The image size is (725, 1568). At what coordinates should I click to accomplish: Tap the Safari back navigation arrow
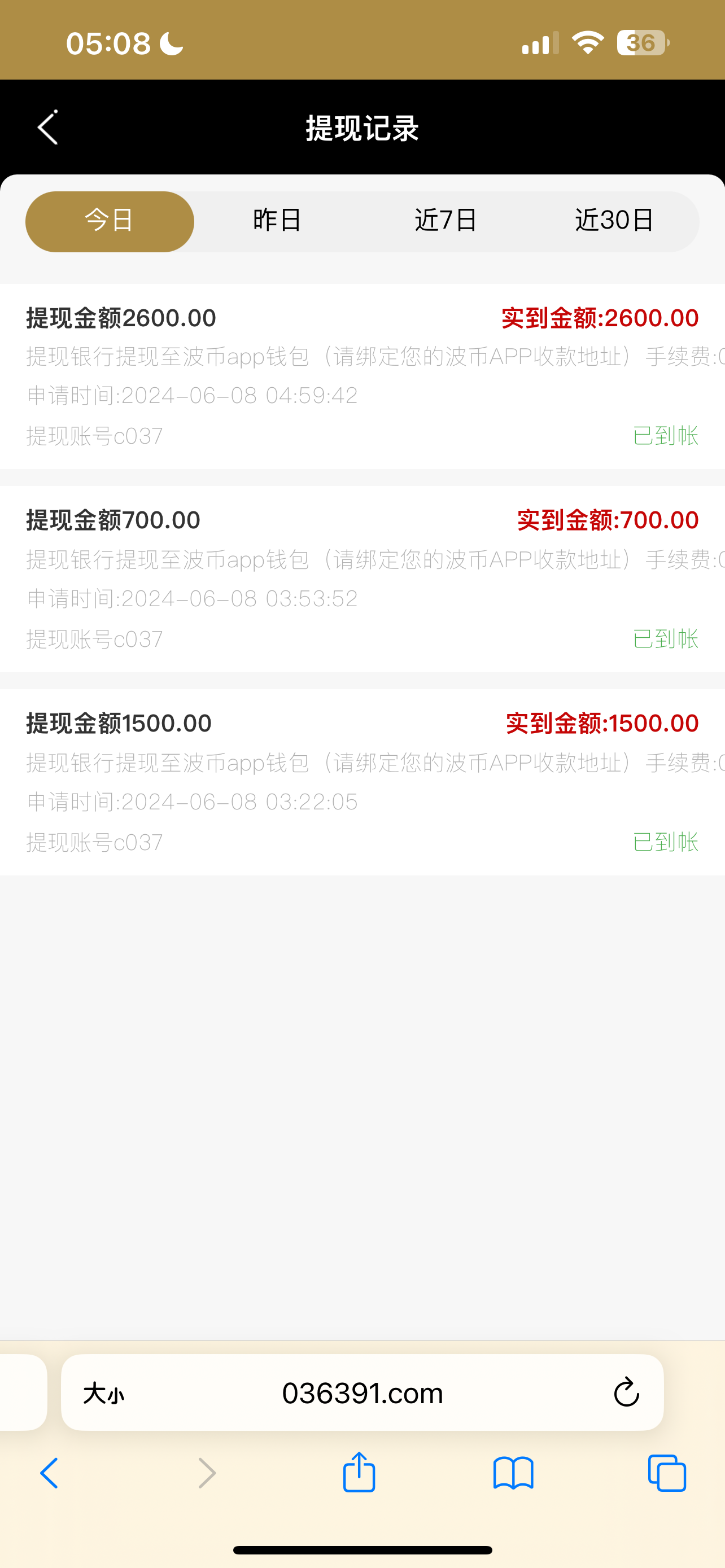point(49,1474)
